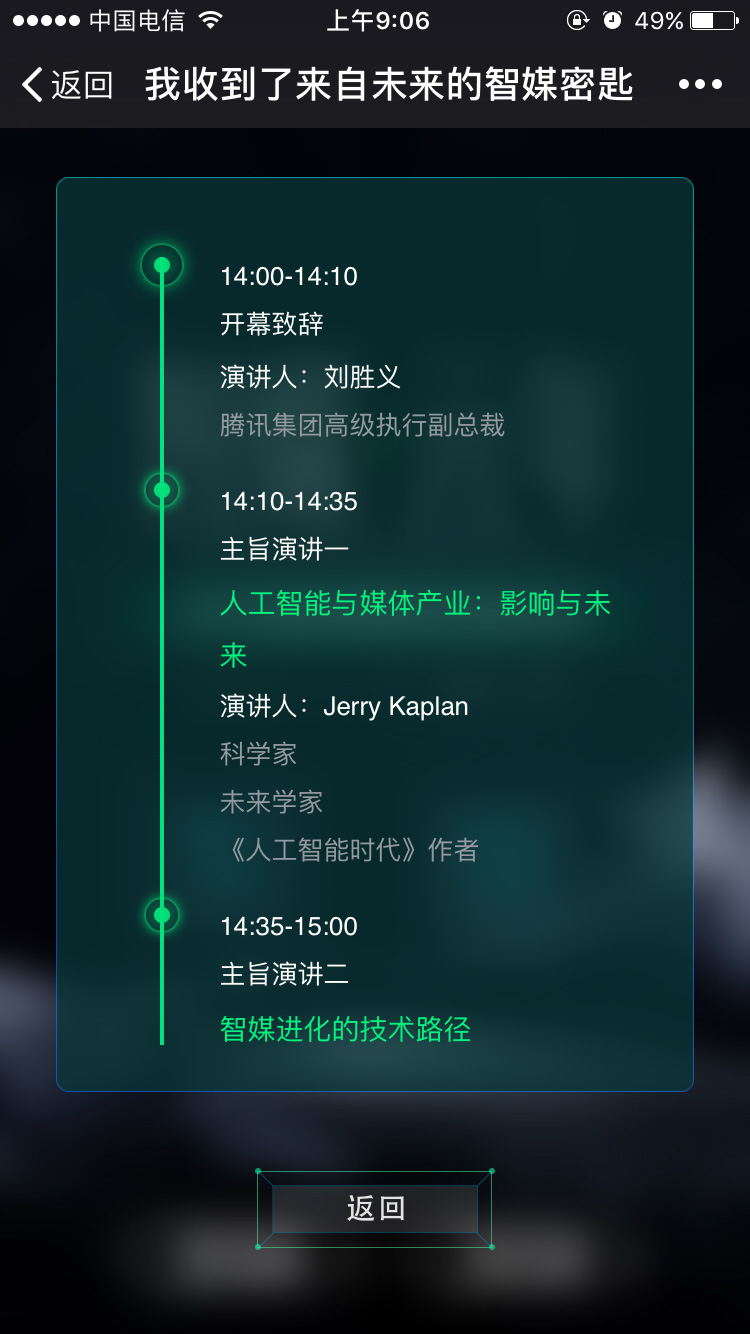Tap the framed 返回 button below the schedule
Screen dimensions: 750x1334
click(375, 1209)
